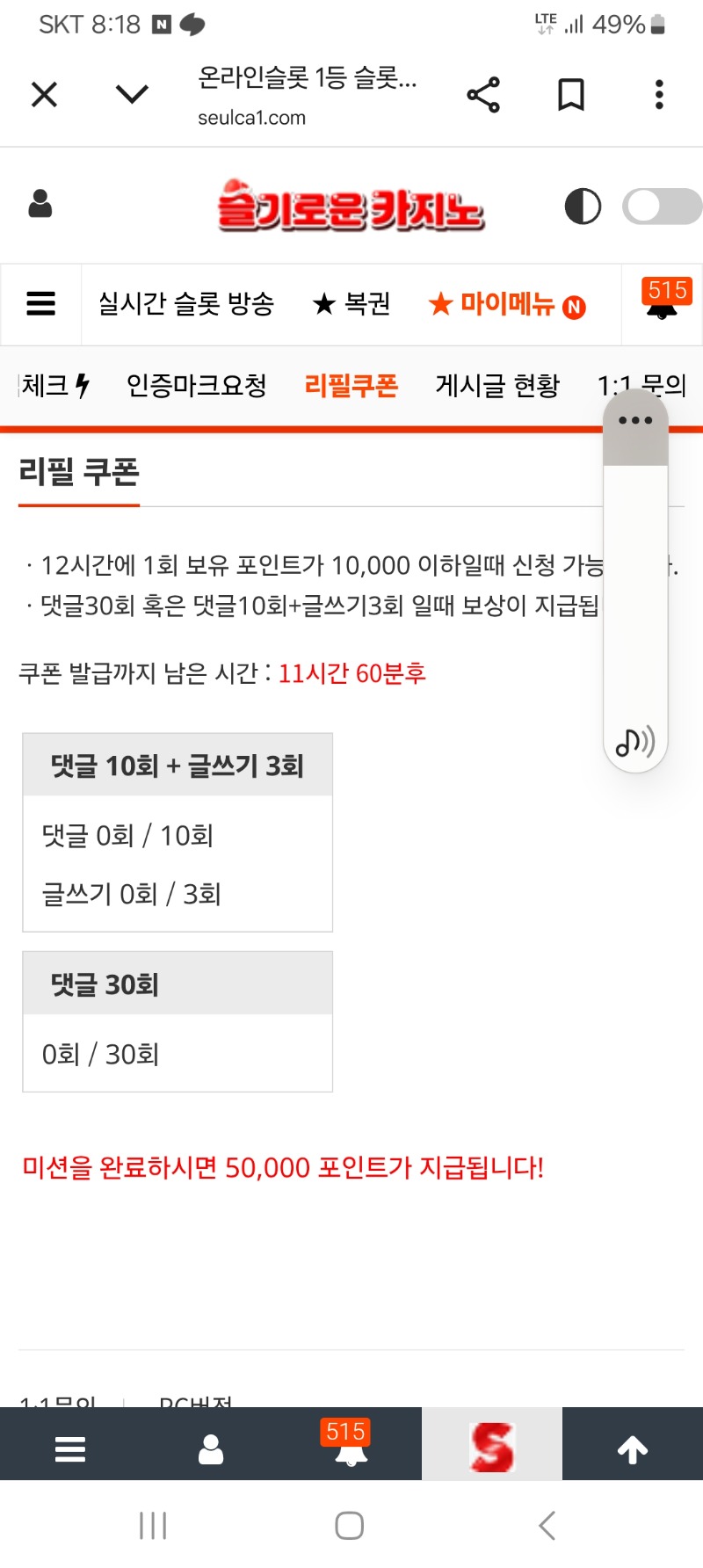Image resolution: width=703 pixels, height=1568 pixels.
Task: Bookmark this web page
Action: coord(571,94)
